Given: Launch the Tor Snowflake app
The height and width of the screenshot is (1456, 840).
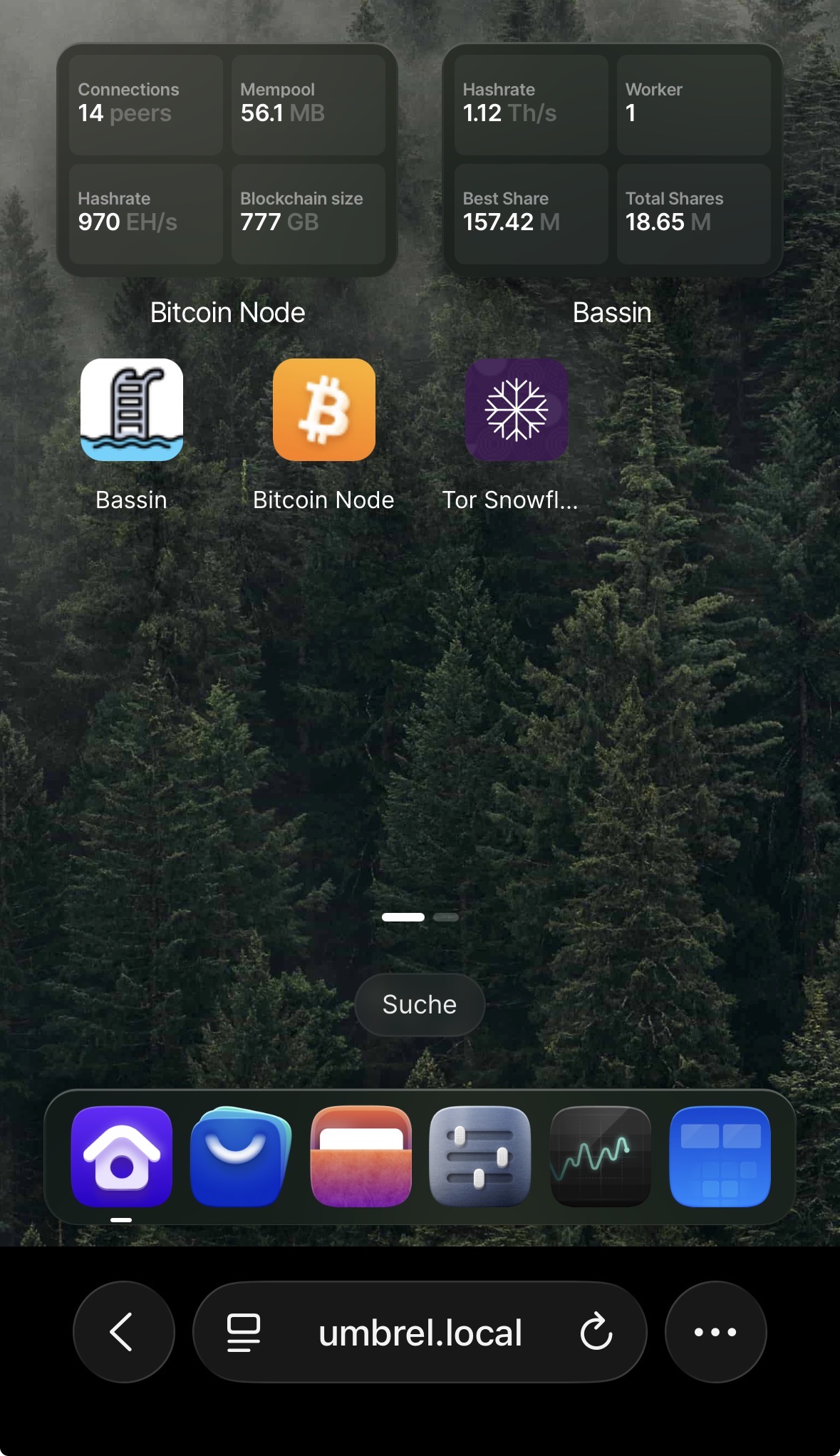Looking at the screenshot, I should pos(517,410).
